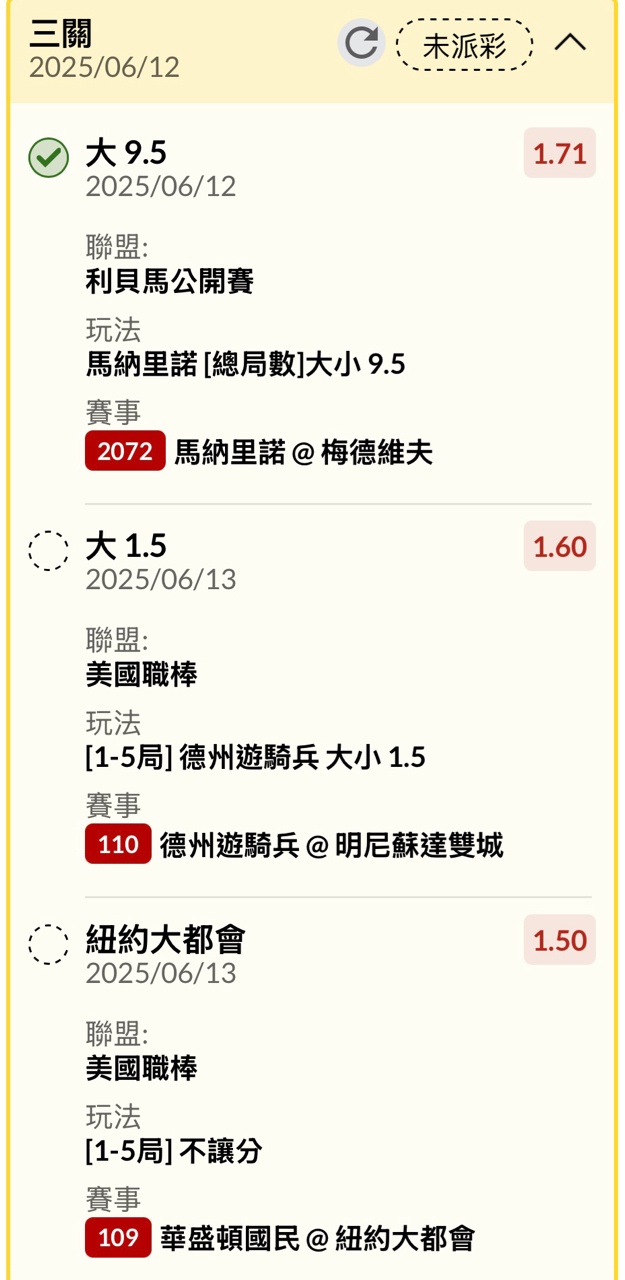Collapse the 三關 bet details

click(x=570, y=43)
